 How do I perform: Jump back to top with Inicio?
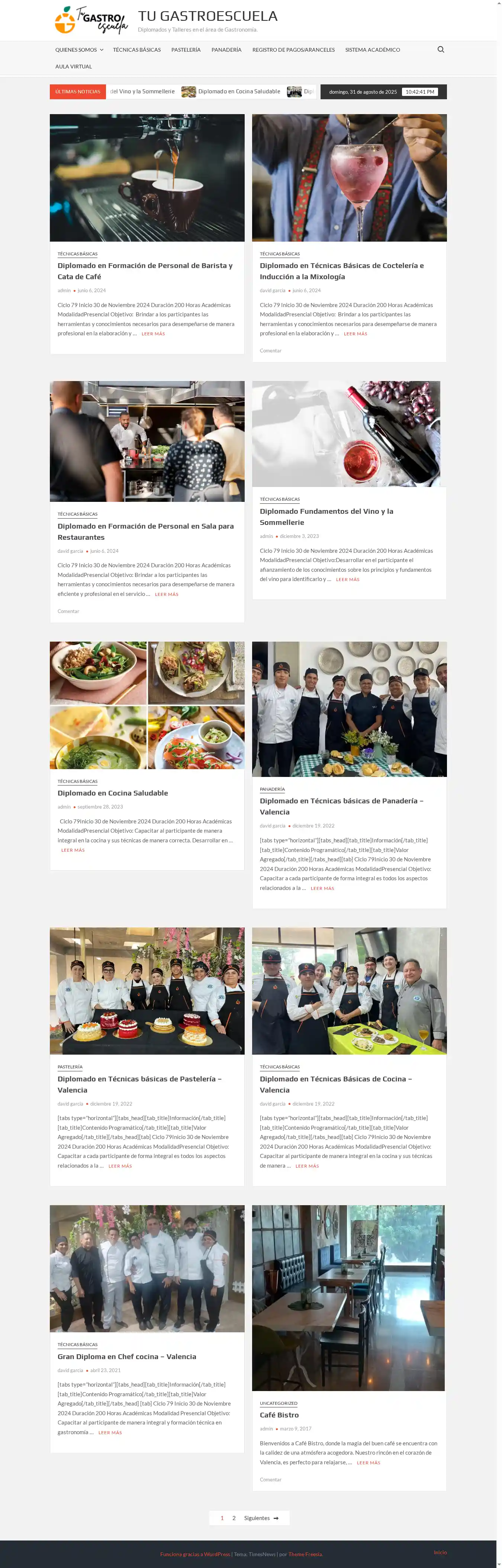tap(440, 1552)
